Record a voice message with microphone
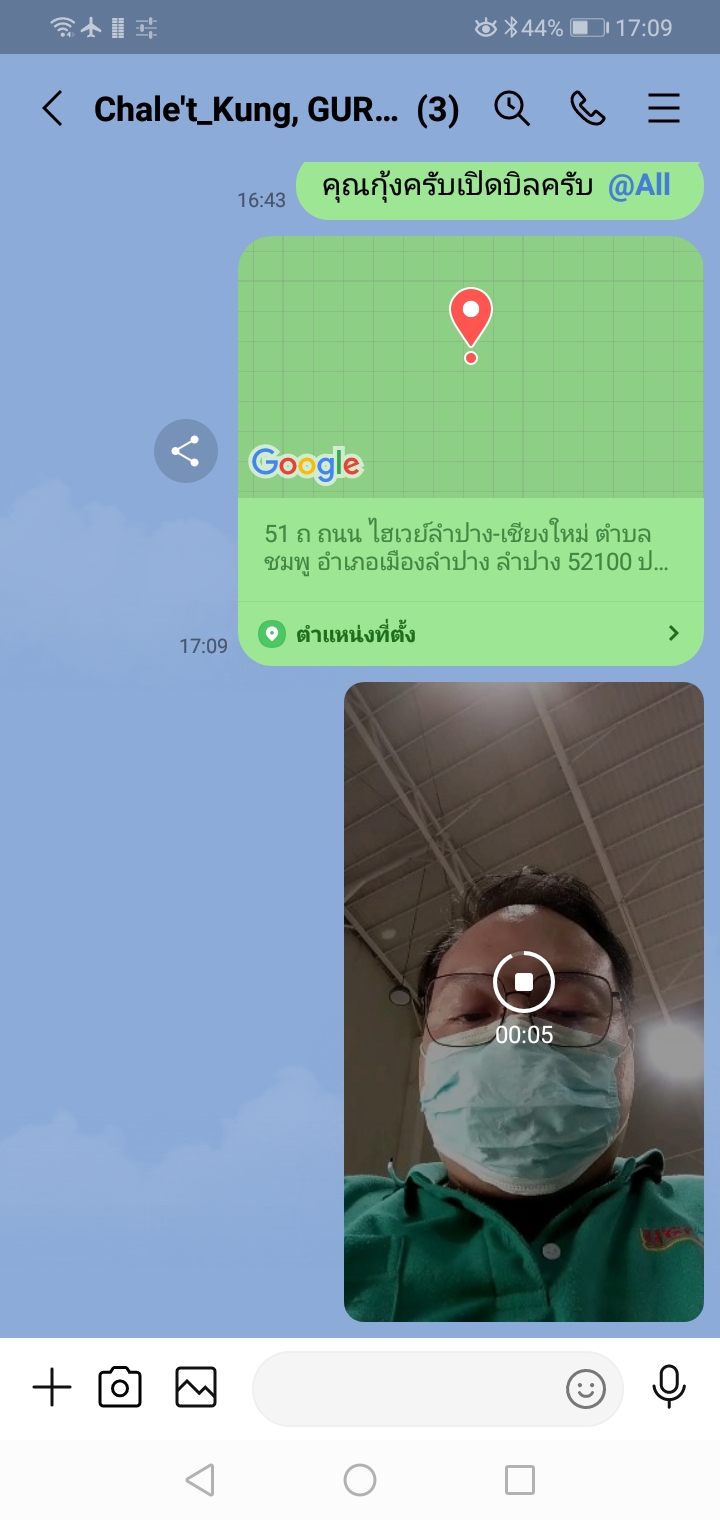720x1520 pixels. click(669, 1388)
